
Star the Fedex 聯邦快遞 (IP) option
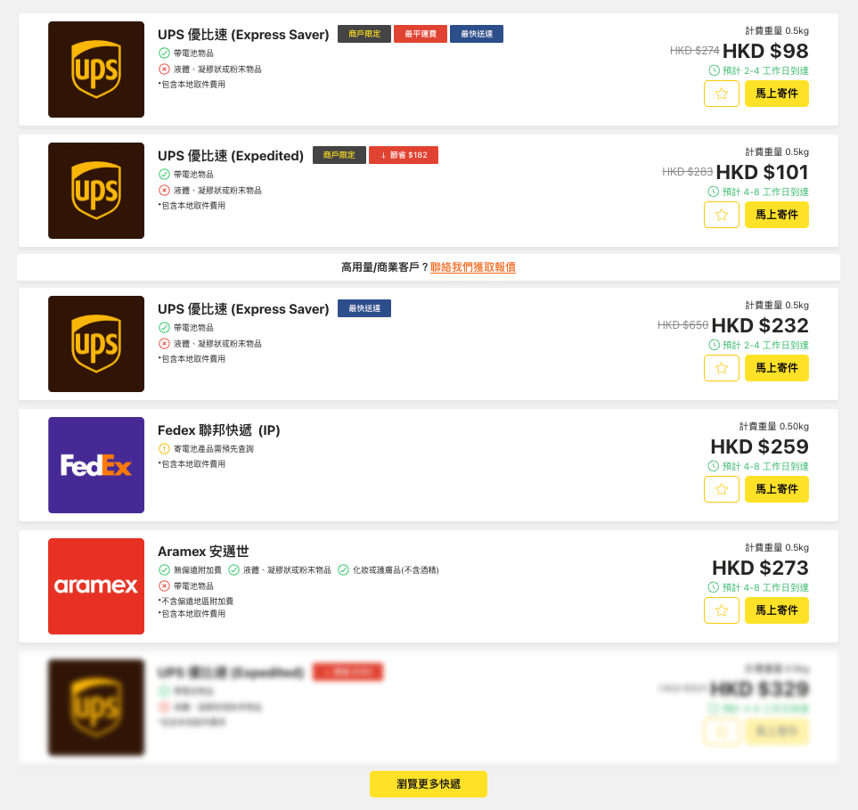(721, 489)
